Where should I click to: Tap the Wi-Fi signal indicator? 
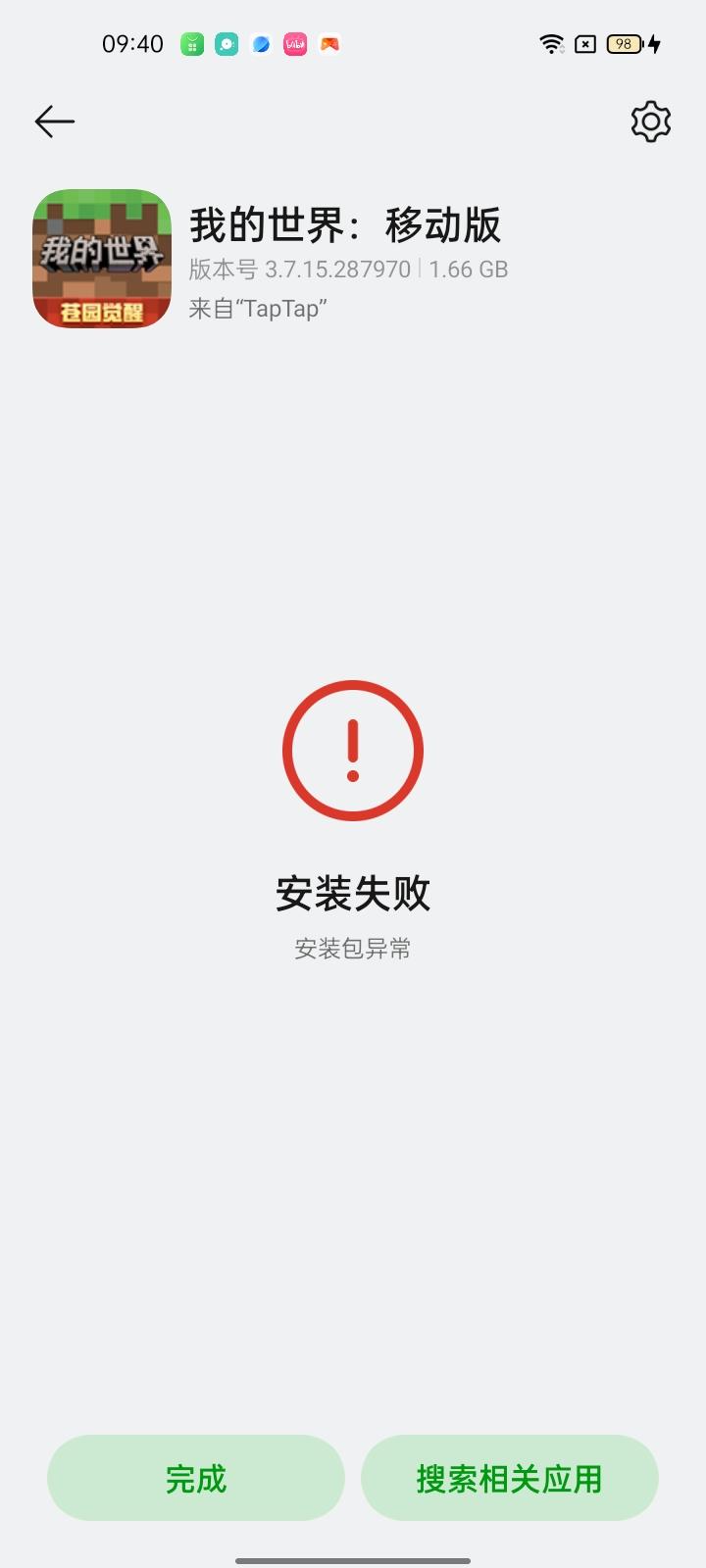pos(549,43)
